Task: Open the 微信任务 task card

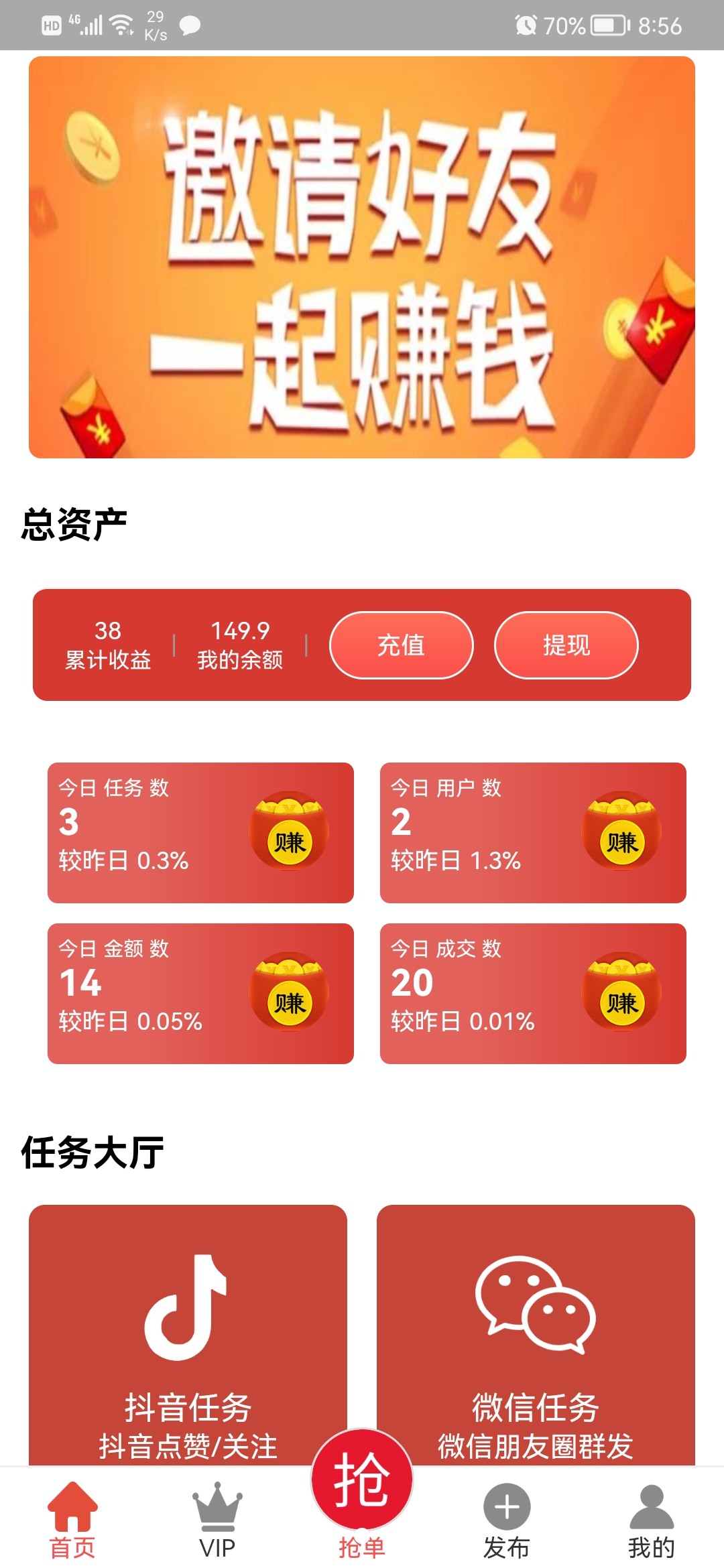Action: pos(535,1333)
